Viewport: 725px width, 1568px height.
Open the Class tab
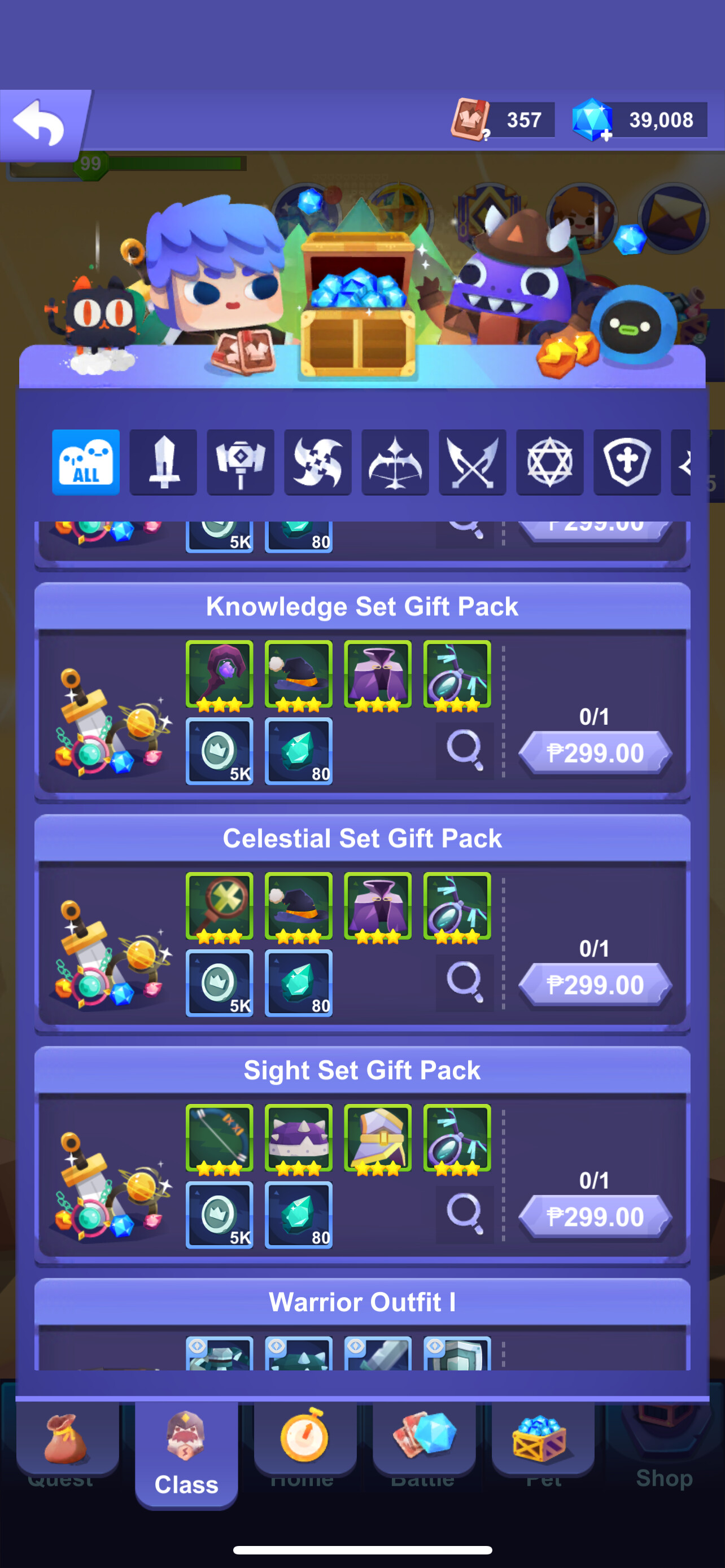(x=186, y=1453)
